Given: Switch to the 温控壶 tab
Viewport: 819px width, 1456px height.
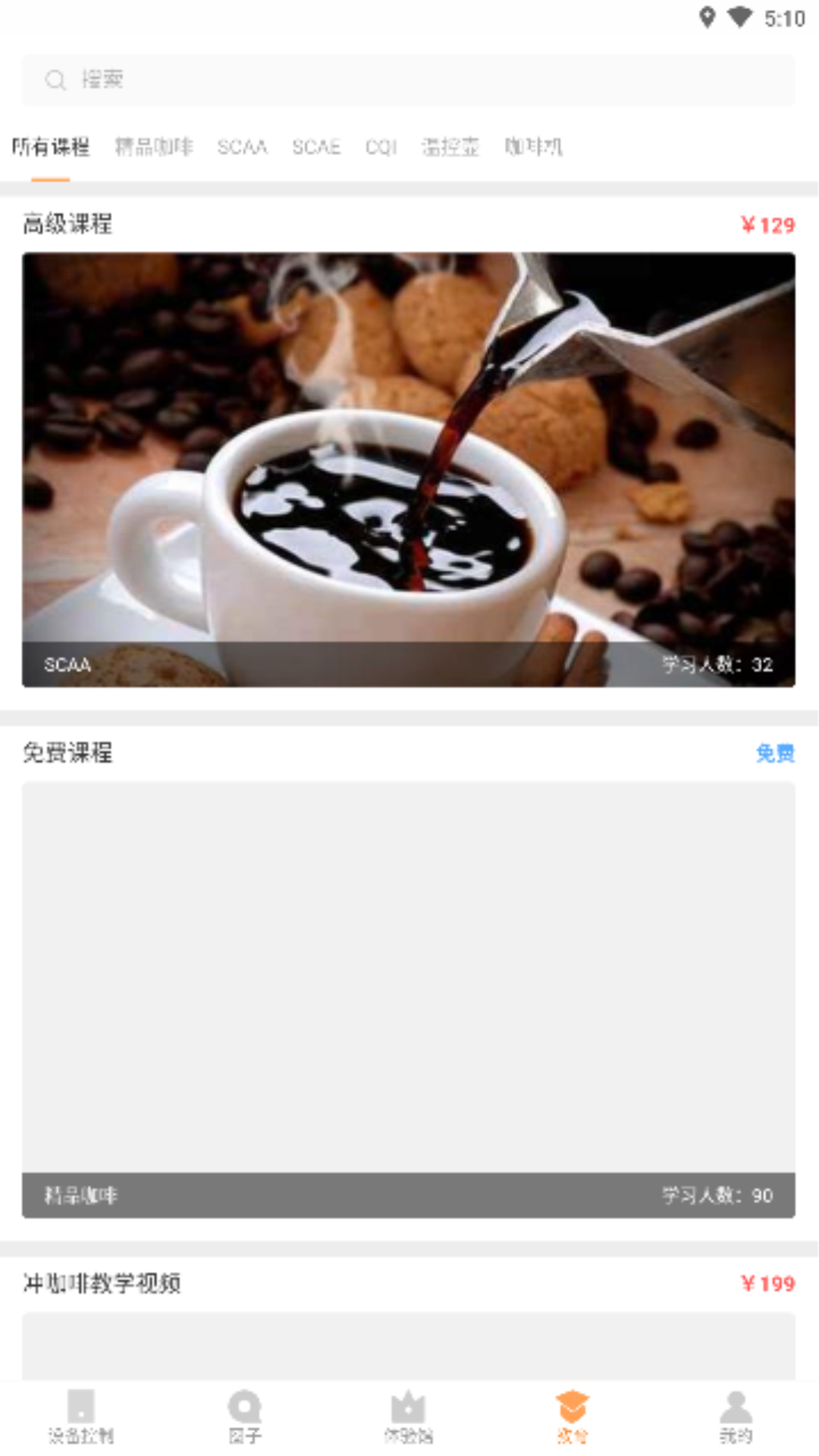Looking at the screenshot, I should pos(451,147).
